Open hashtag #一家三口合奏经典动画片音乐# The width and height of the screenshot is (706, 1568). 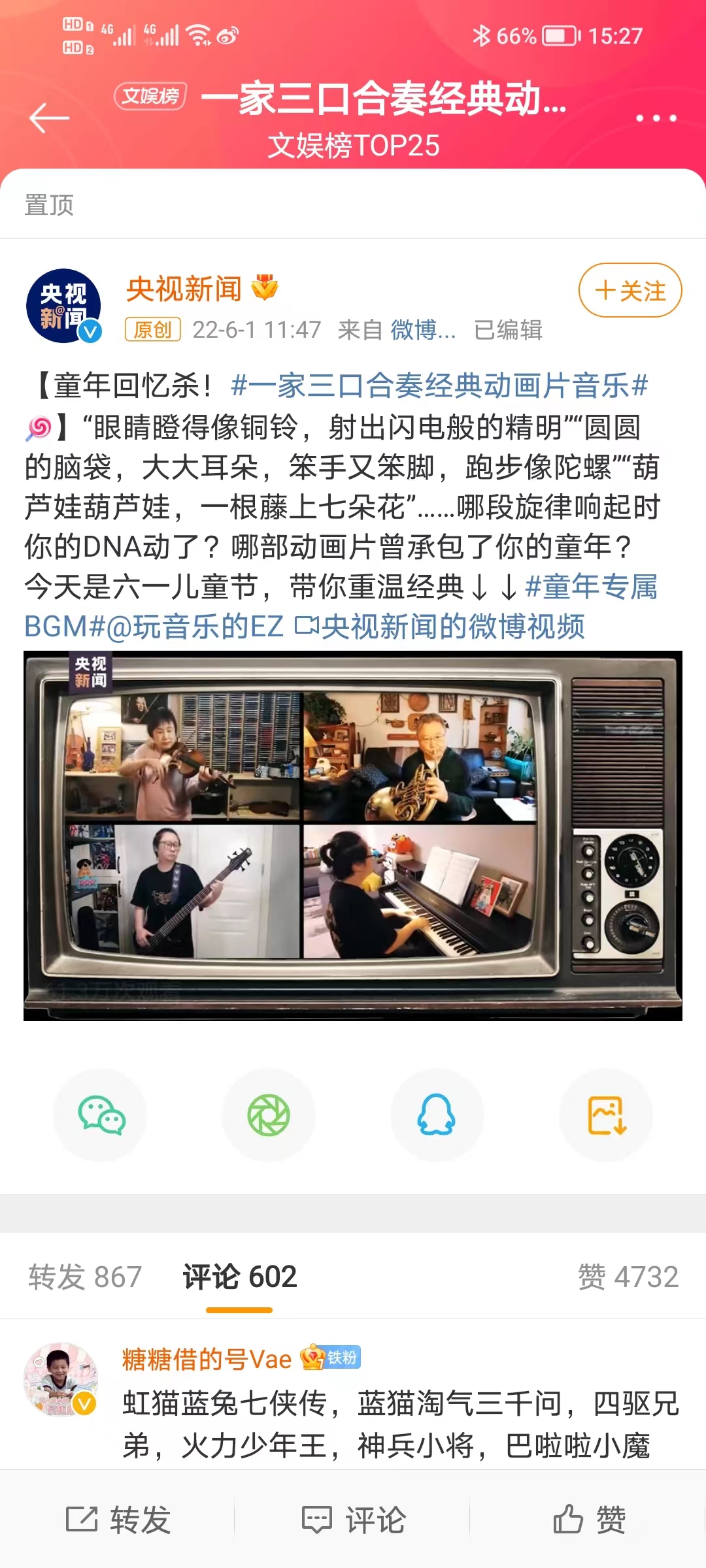439,385
